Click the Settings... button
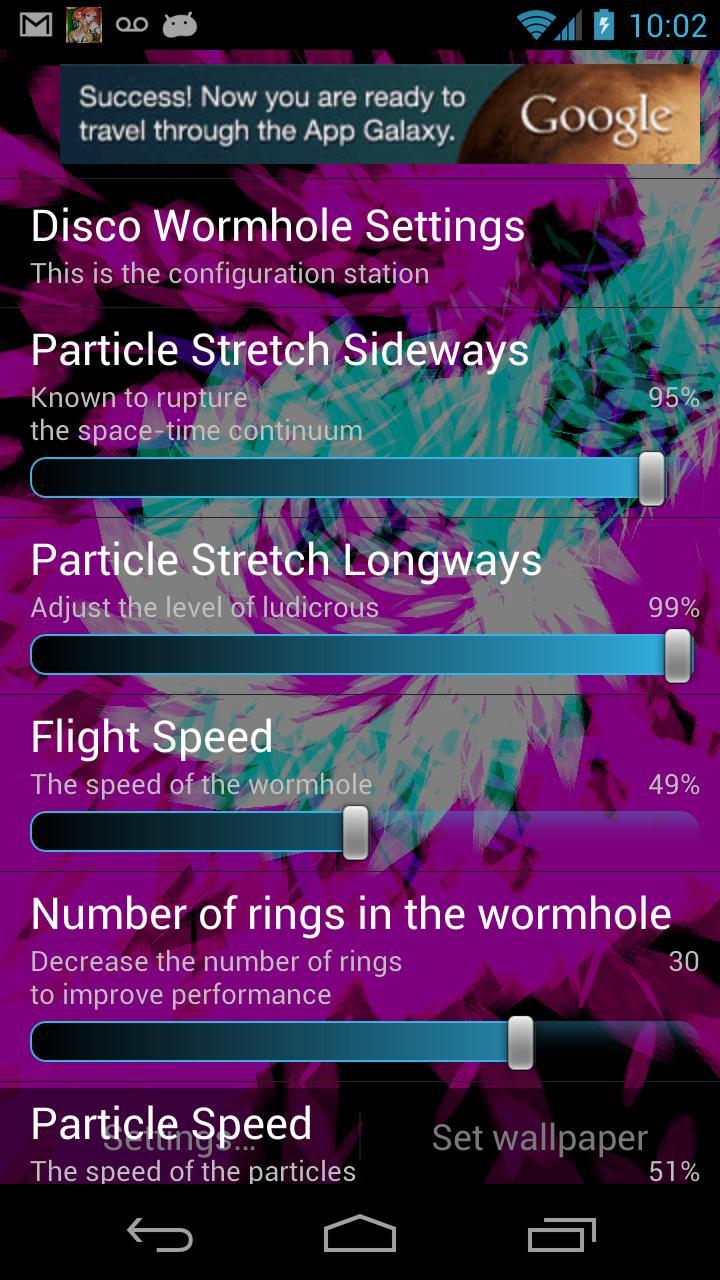 click(x=180, y=1137)
